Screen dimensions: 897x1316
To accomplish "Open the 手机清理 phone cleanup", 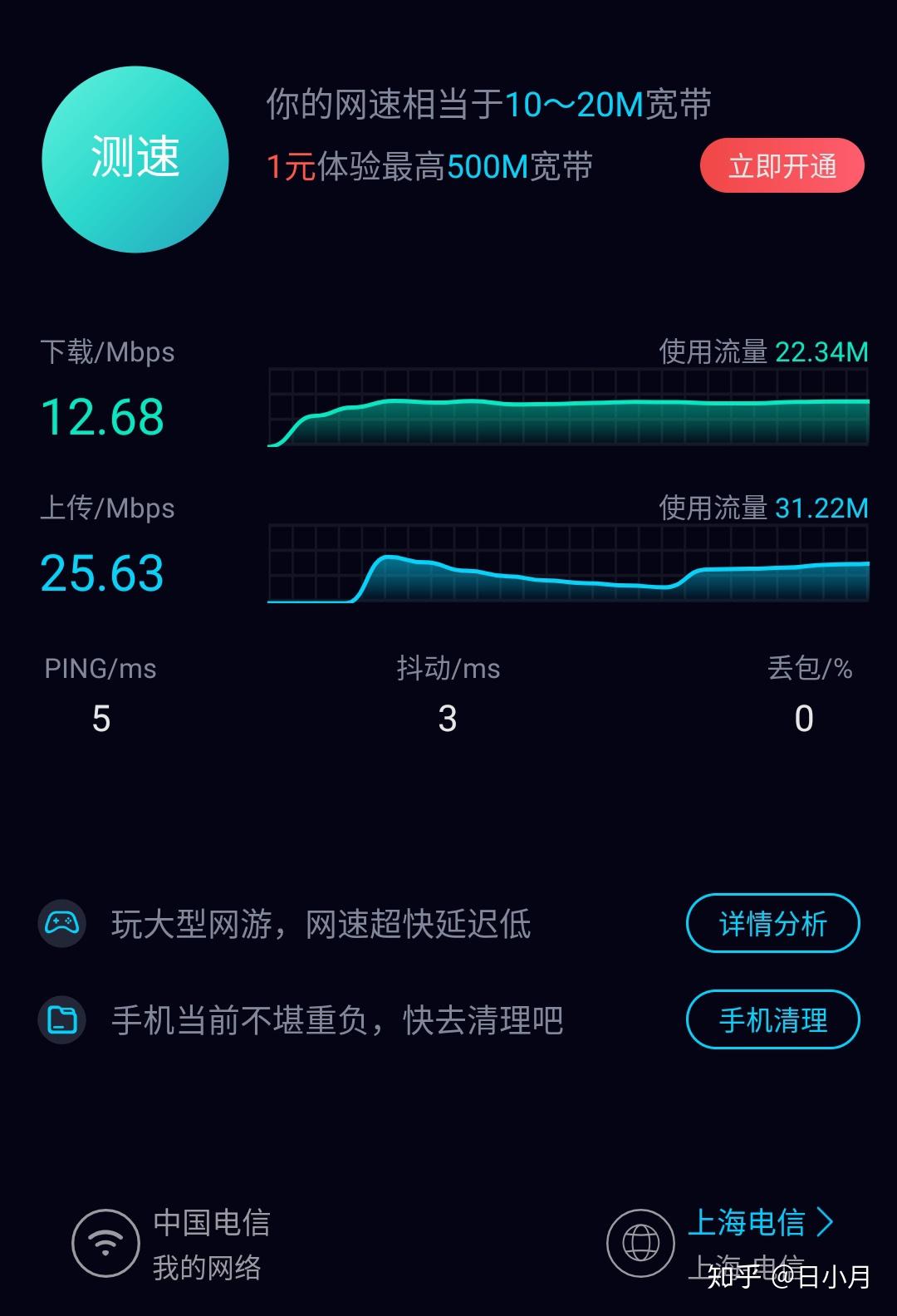I will pos(772,1019).
